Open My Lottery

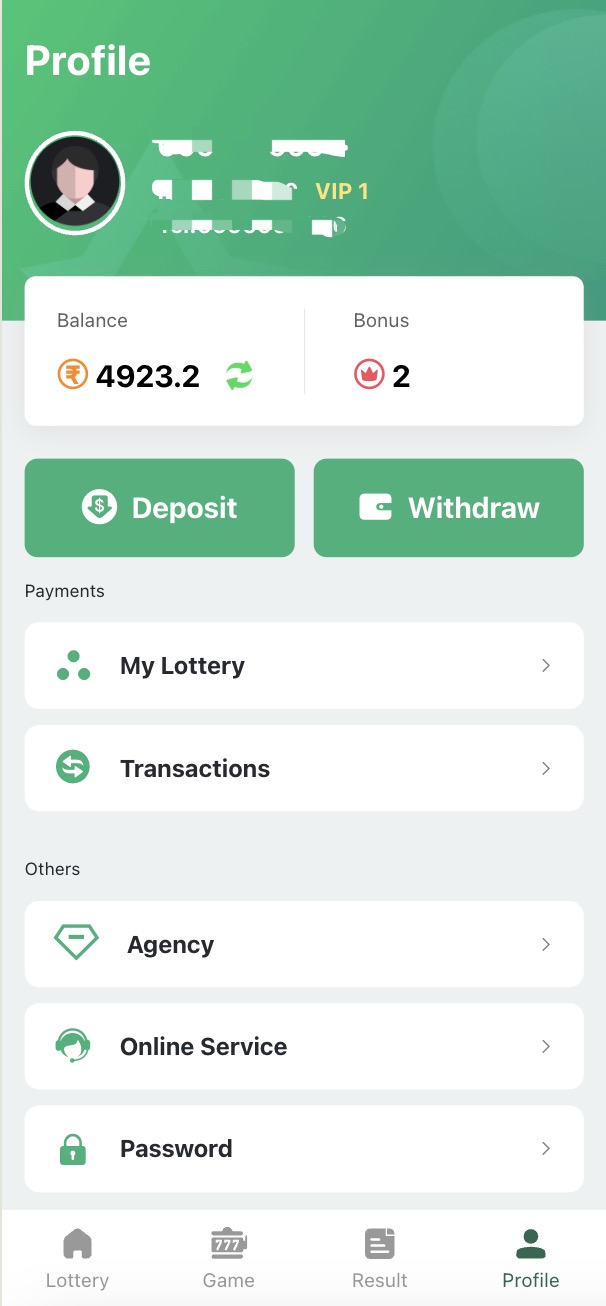tap(304, 666)
